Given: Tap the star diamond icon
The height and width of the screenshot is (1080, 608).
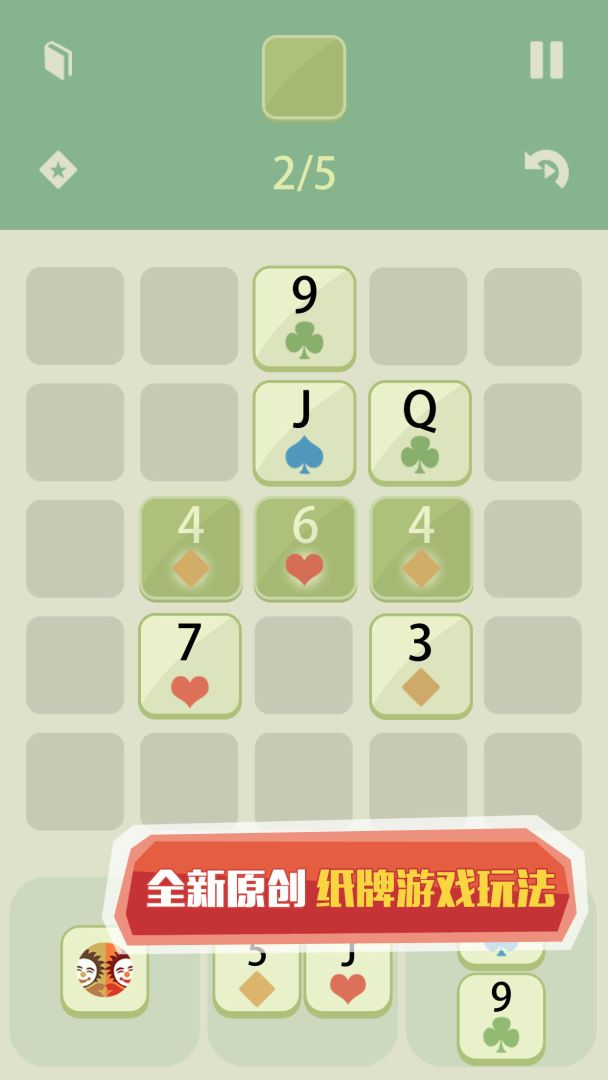Looking at the screenshot, I should pos(58,170).
